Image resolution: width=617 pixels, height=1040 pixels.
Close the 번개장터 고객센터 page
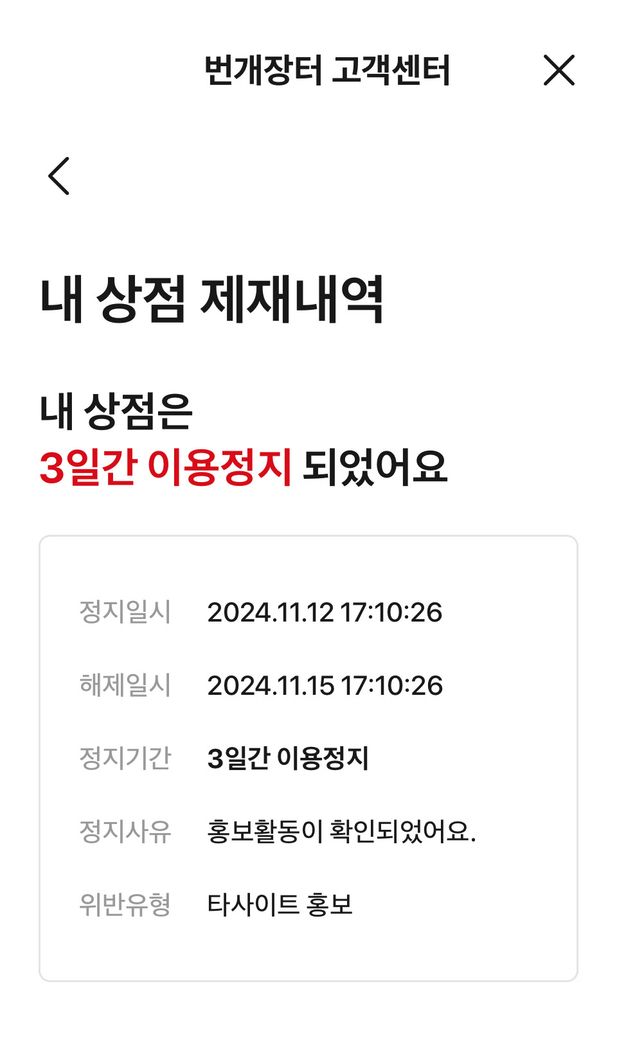pos(558,70)
